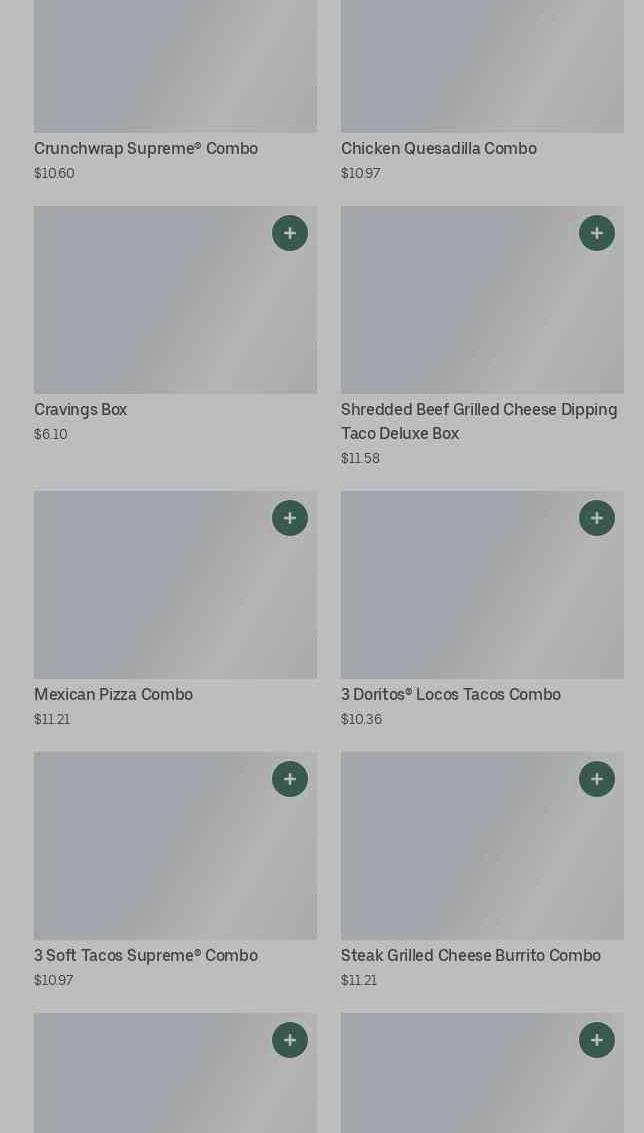Screen dimensions: 644x1133
Task: Add Cravings Box to the order
Action: pyautogui.click(x=290, y=233)
